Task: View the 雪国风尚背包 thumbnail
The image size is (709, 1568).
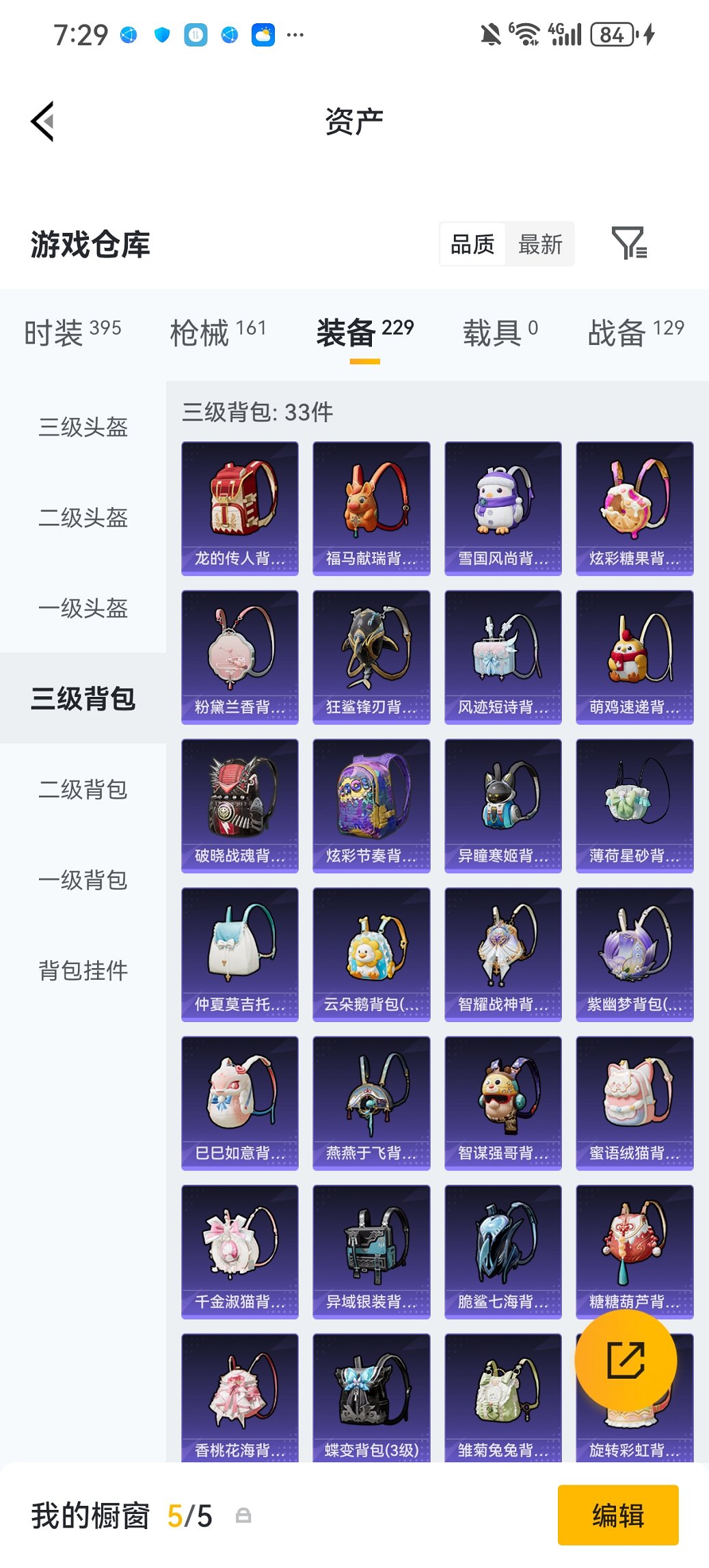Action: [503, 502]
